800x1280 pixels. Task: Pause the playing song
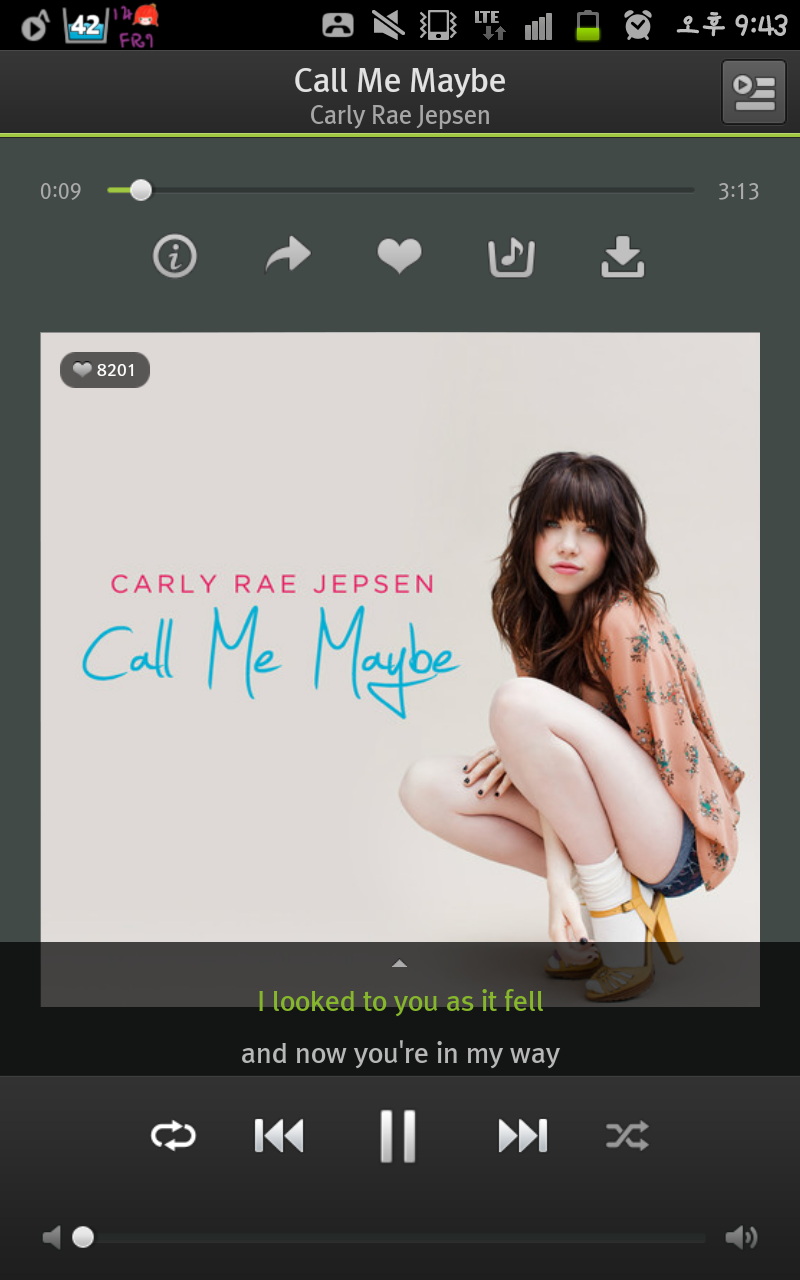[398, 1136]
